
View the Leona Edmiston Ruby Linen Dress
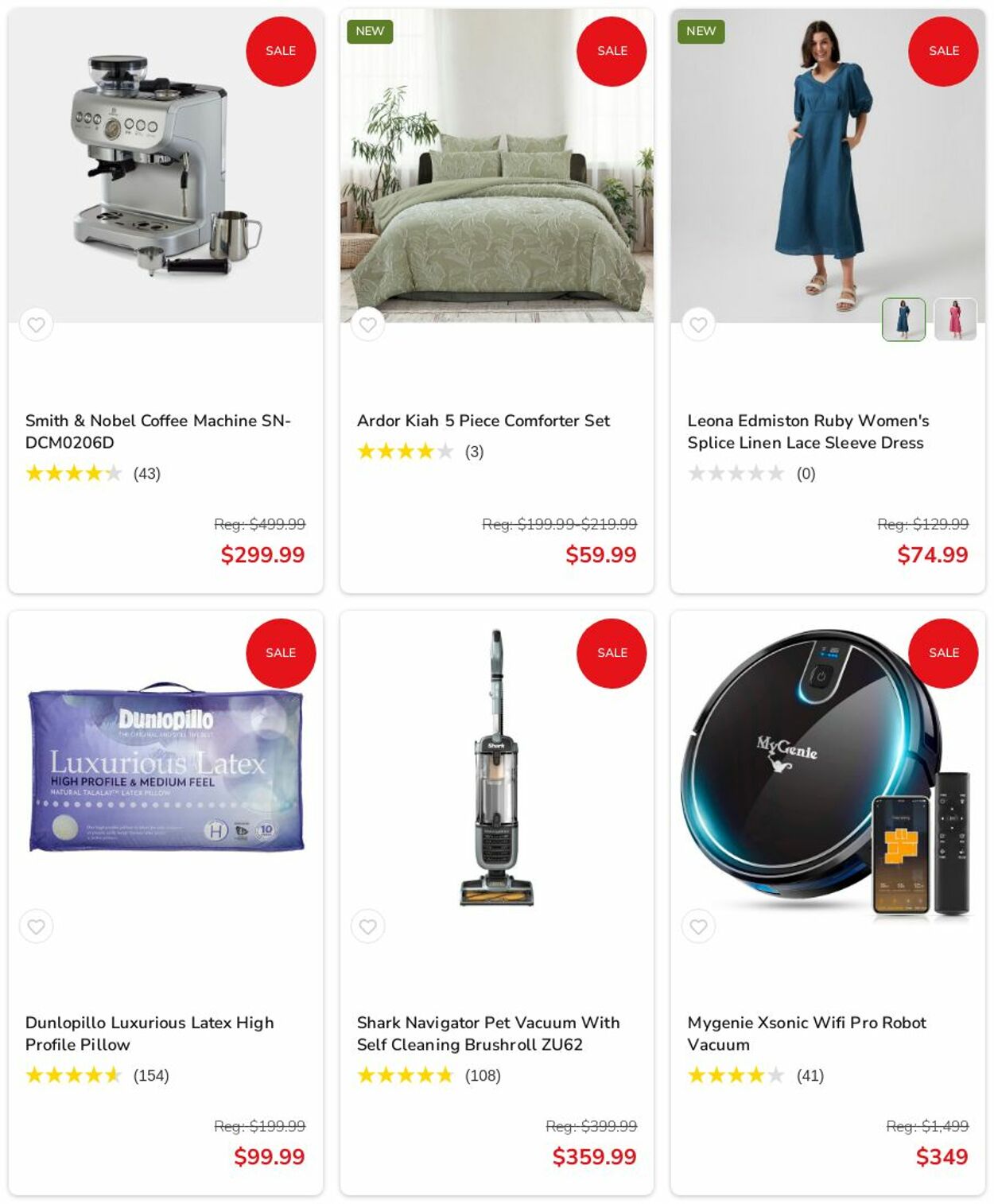pyautogui.click(x=807, y=430)
